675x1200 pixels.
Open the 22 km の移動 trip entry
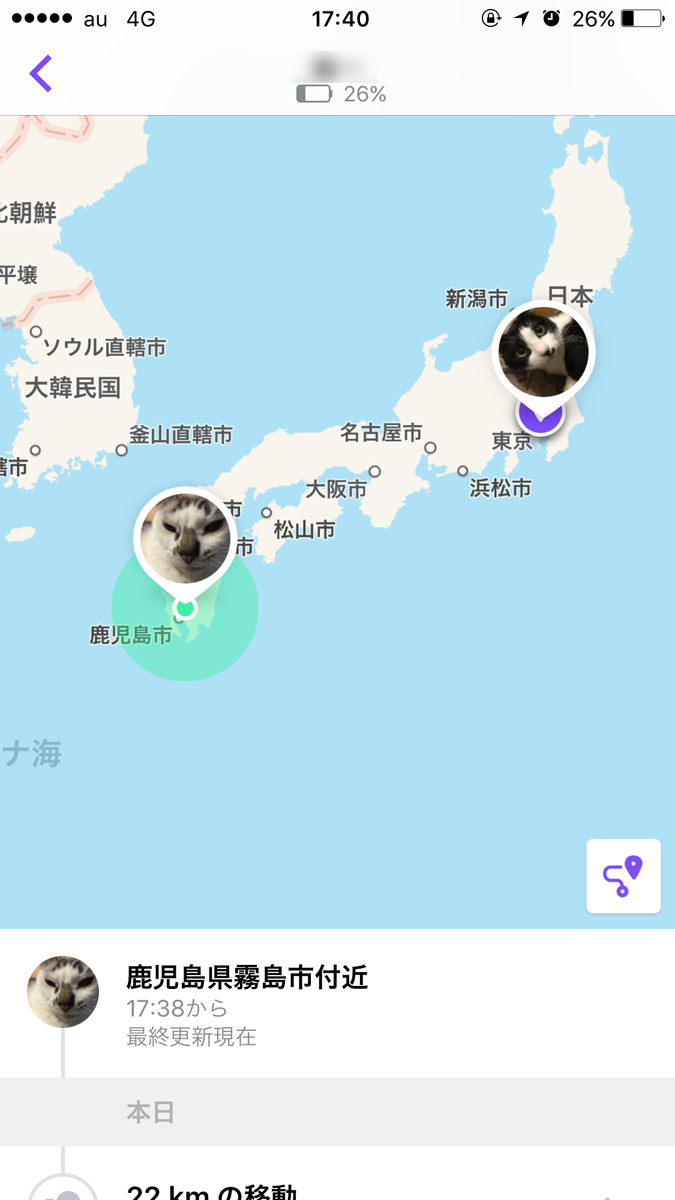tap(210, 1190)
